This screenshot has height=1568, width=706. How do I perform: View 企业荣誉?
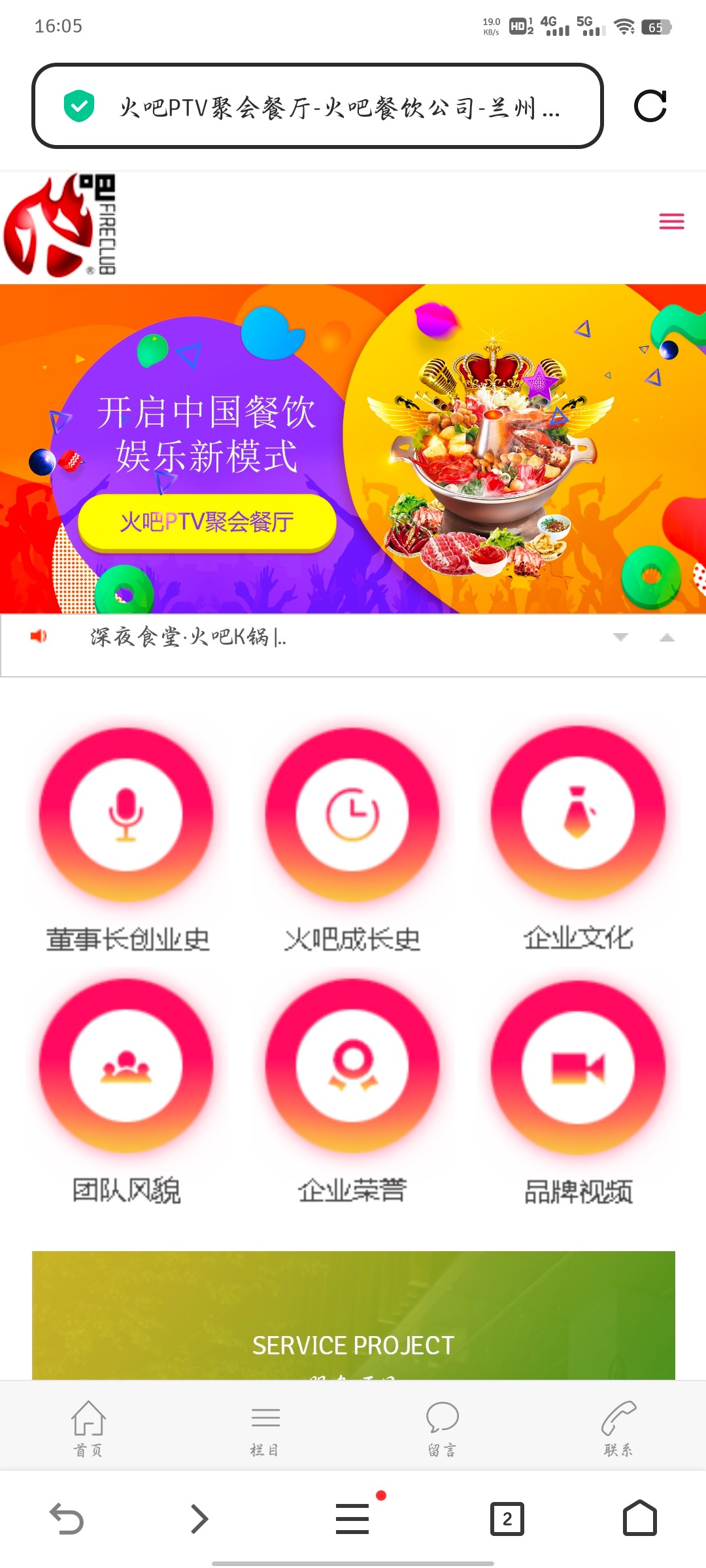click(x=352, y=1089)
